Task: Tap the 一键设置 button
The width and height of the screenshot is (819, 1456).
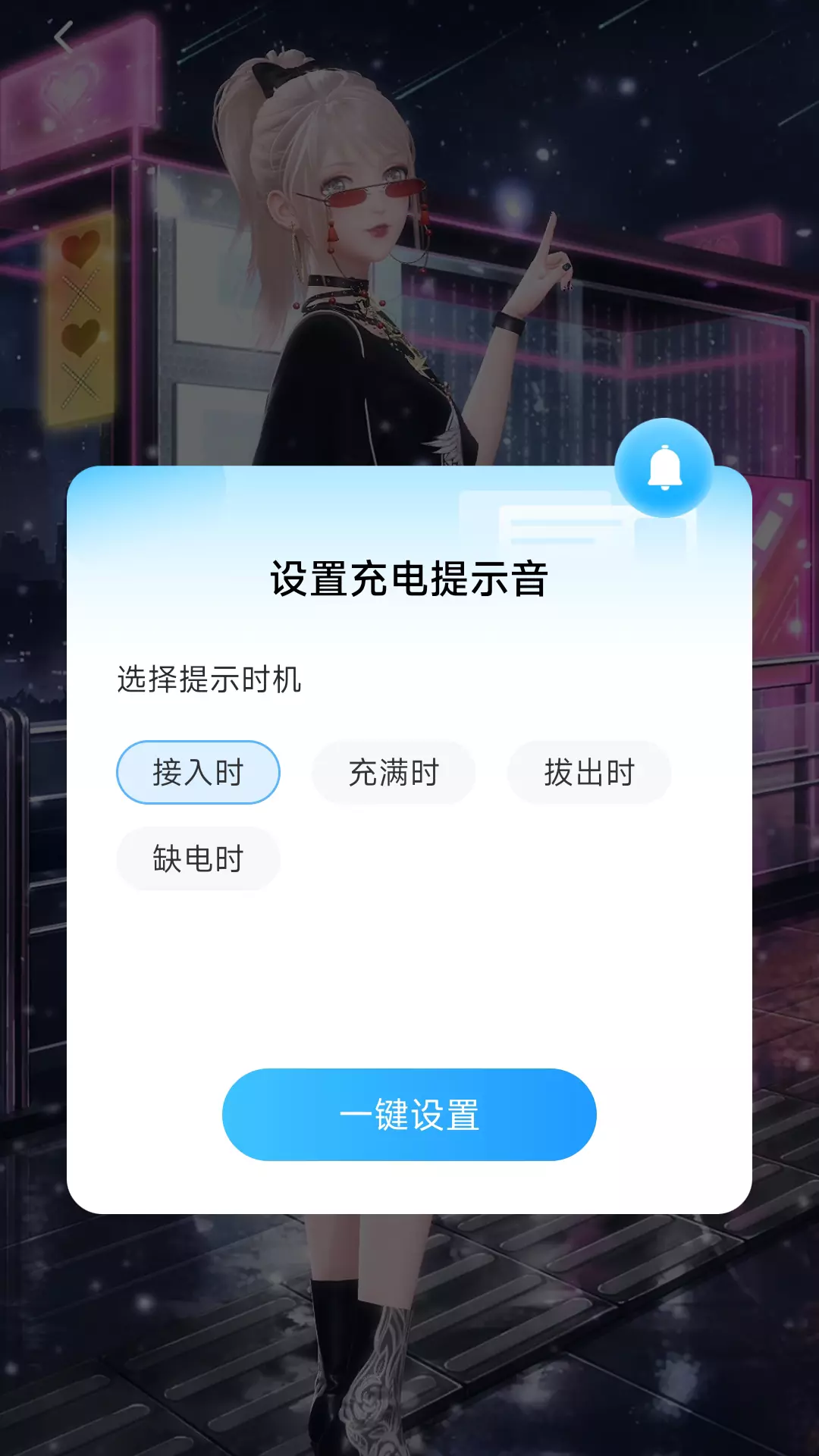Action: (409, 1115)
